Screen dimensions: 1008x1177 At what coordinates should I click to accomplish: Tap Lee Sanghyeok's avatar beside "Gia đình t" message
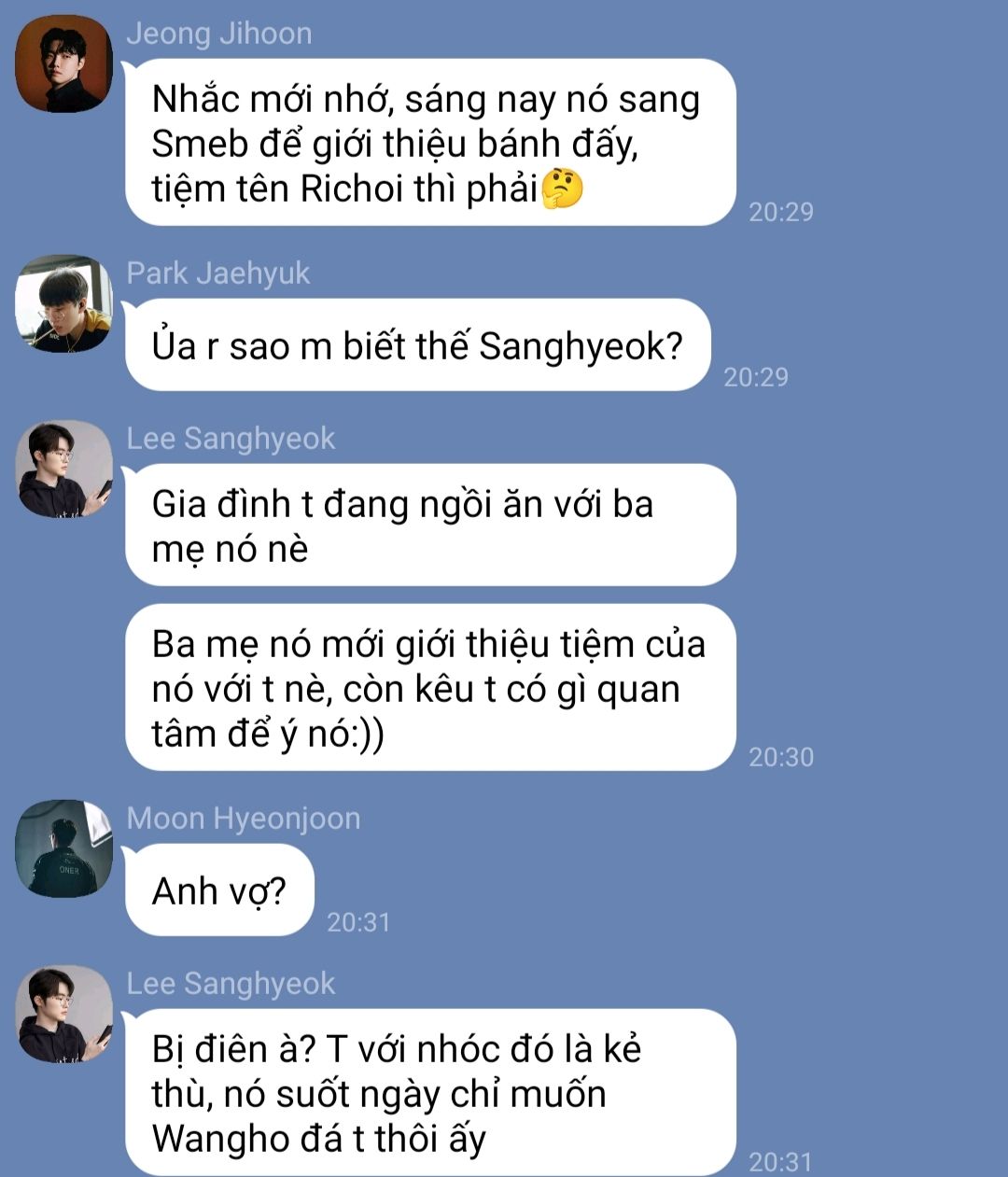point(63,469)
